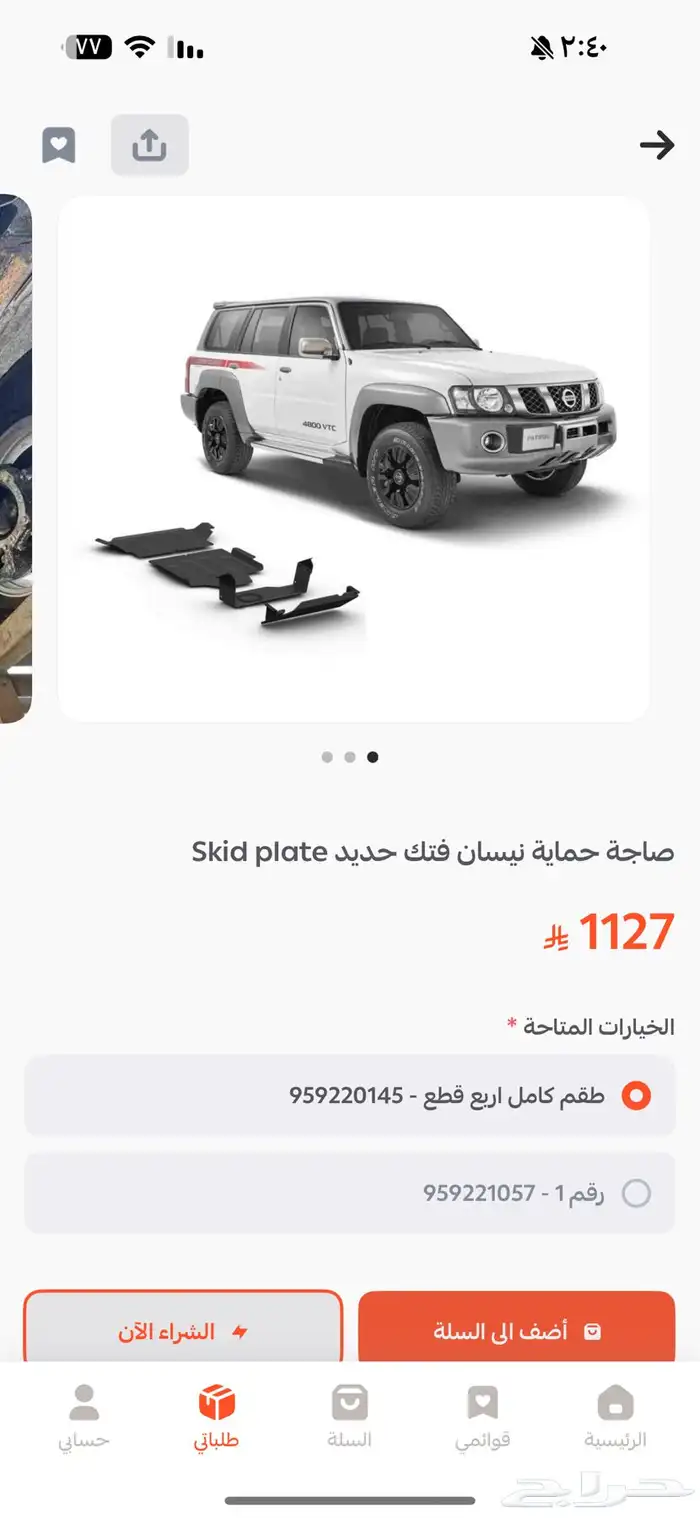Select option رقم 1 - 959221057

click(636, 1193)
